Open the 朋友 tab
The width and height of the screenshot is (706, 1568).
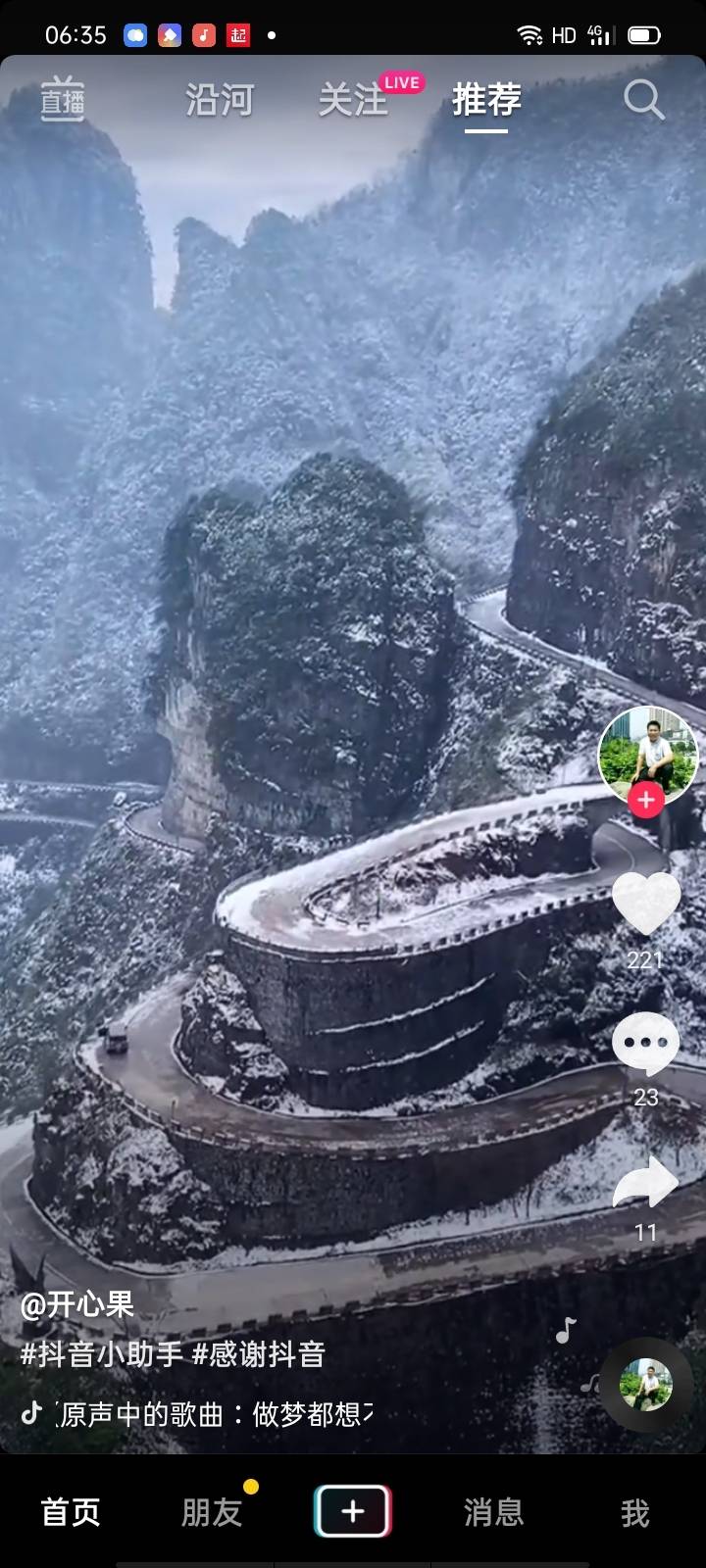pyautogui.click(x=212, y=1512)
